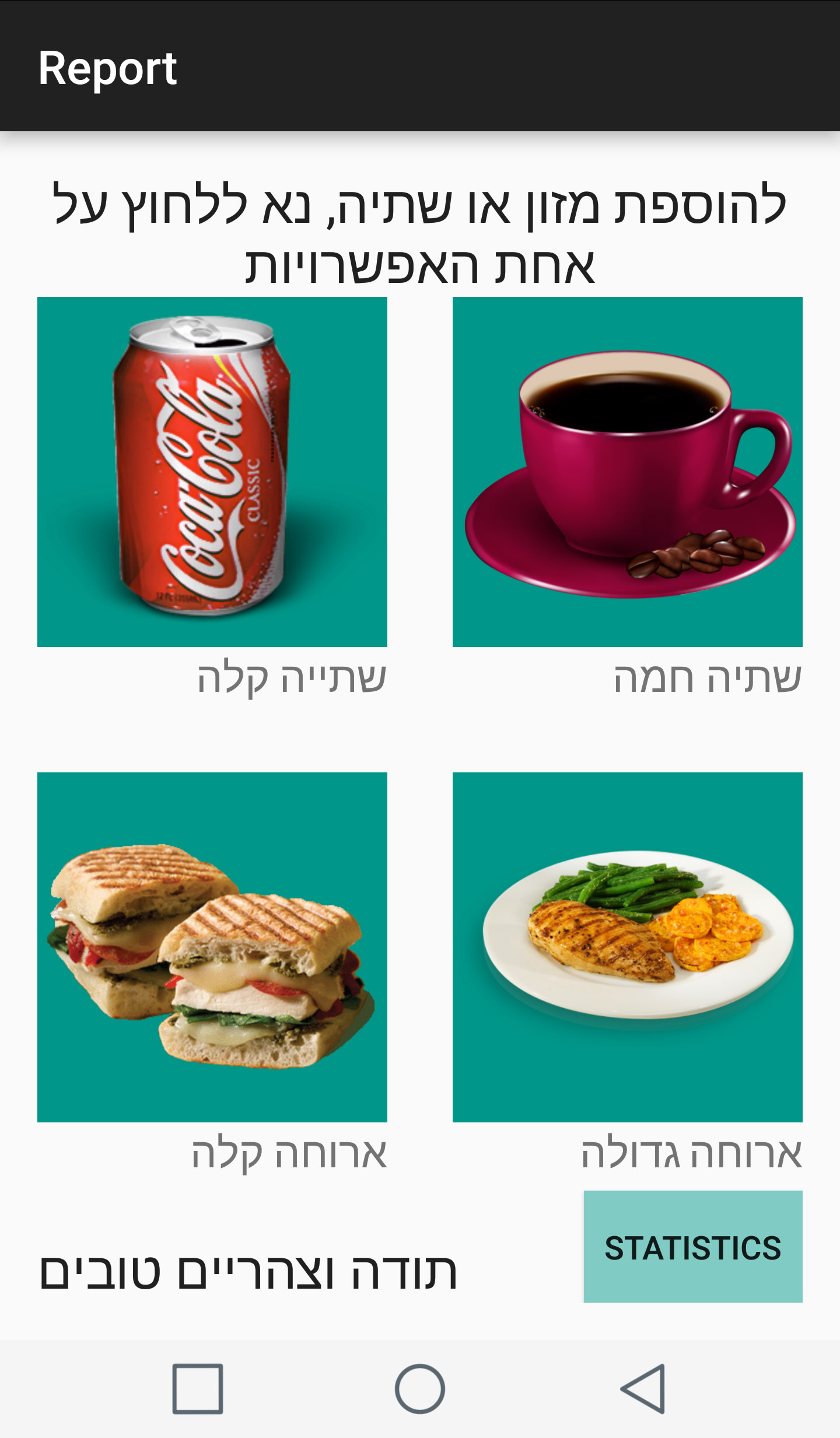Screen dimensions: 840x1438
Task: Choose the light meal sandwich tile
Action: click(212, 947)
